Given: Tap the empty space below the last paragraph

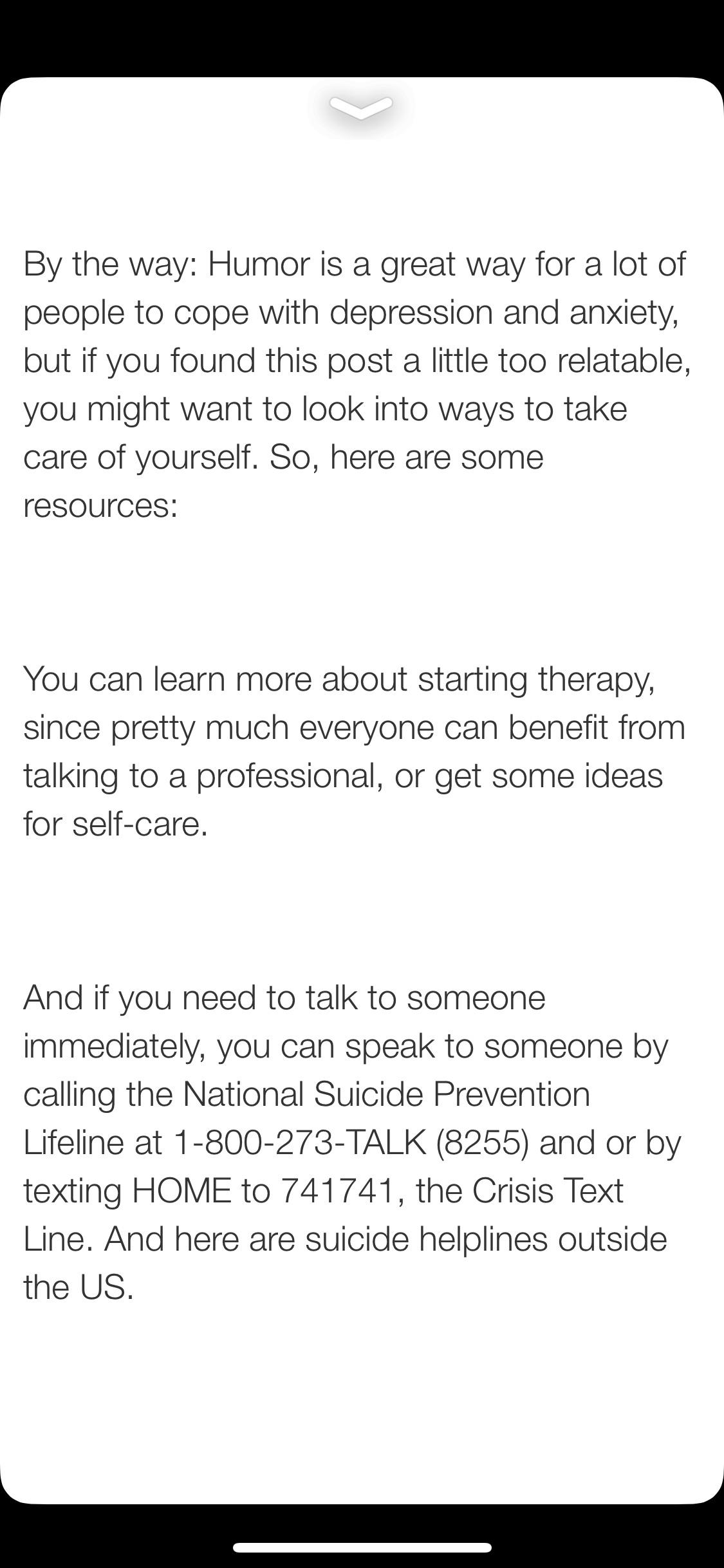Looking at the screenshot, I should [x=362, y=1384].
